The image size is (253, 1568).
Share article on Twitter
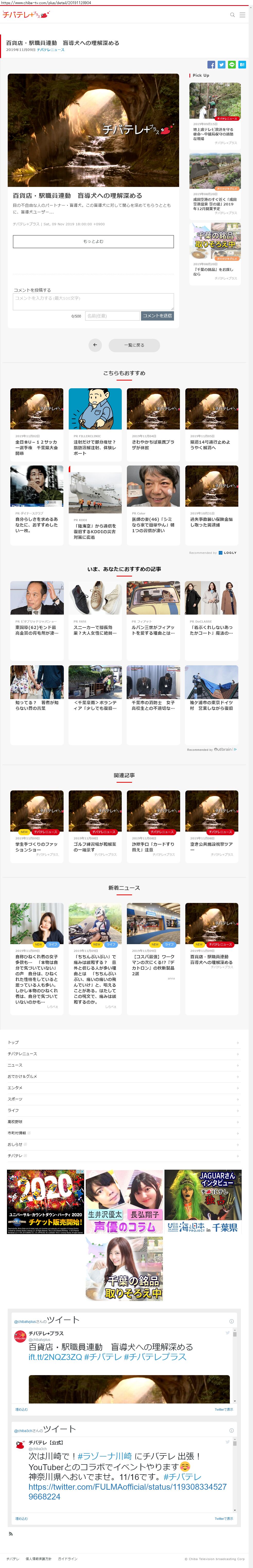point(221,65)
